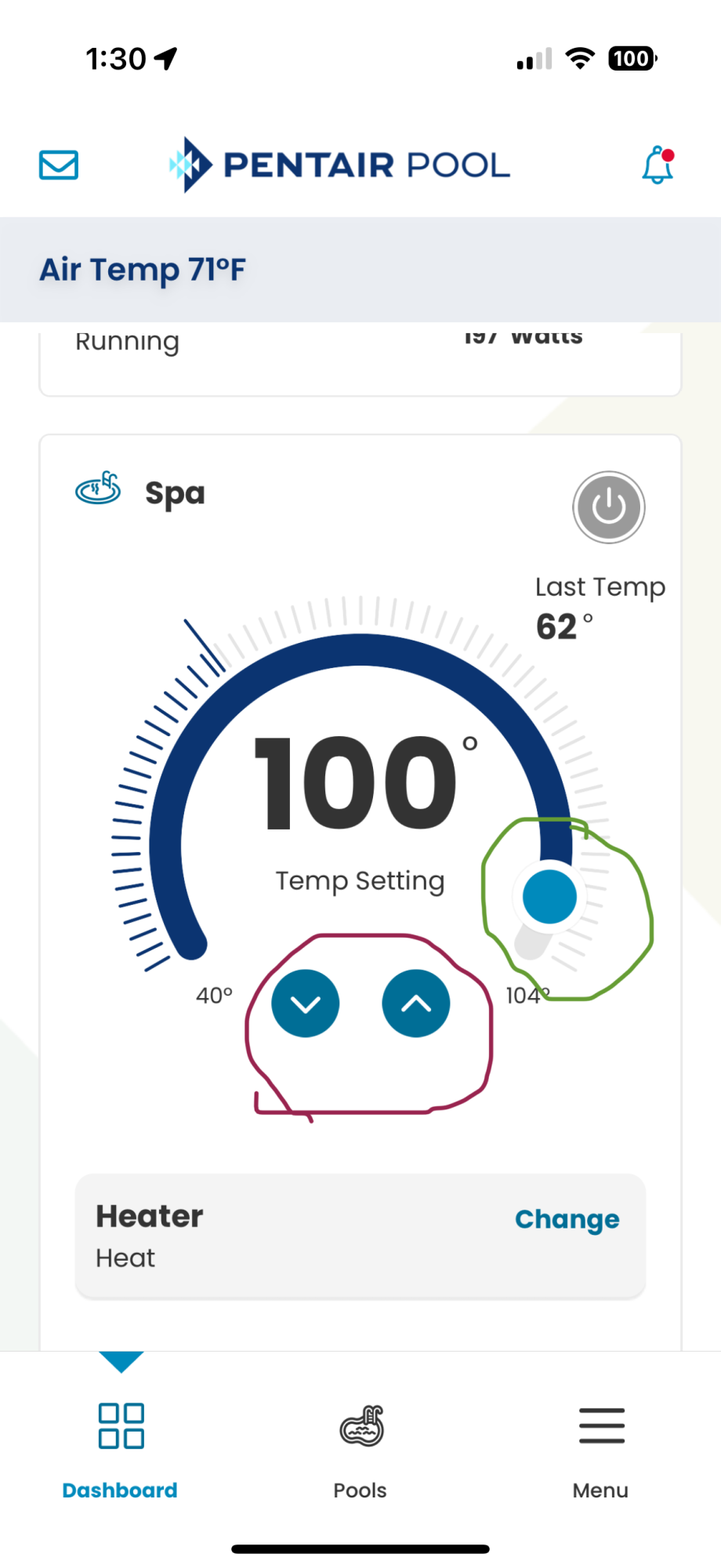Raise the spa temp setting
The image size is (721, 1568).
pyautogui.click(x=416, y=1004)
